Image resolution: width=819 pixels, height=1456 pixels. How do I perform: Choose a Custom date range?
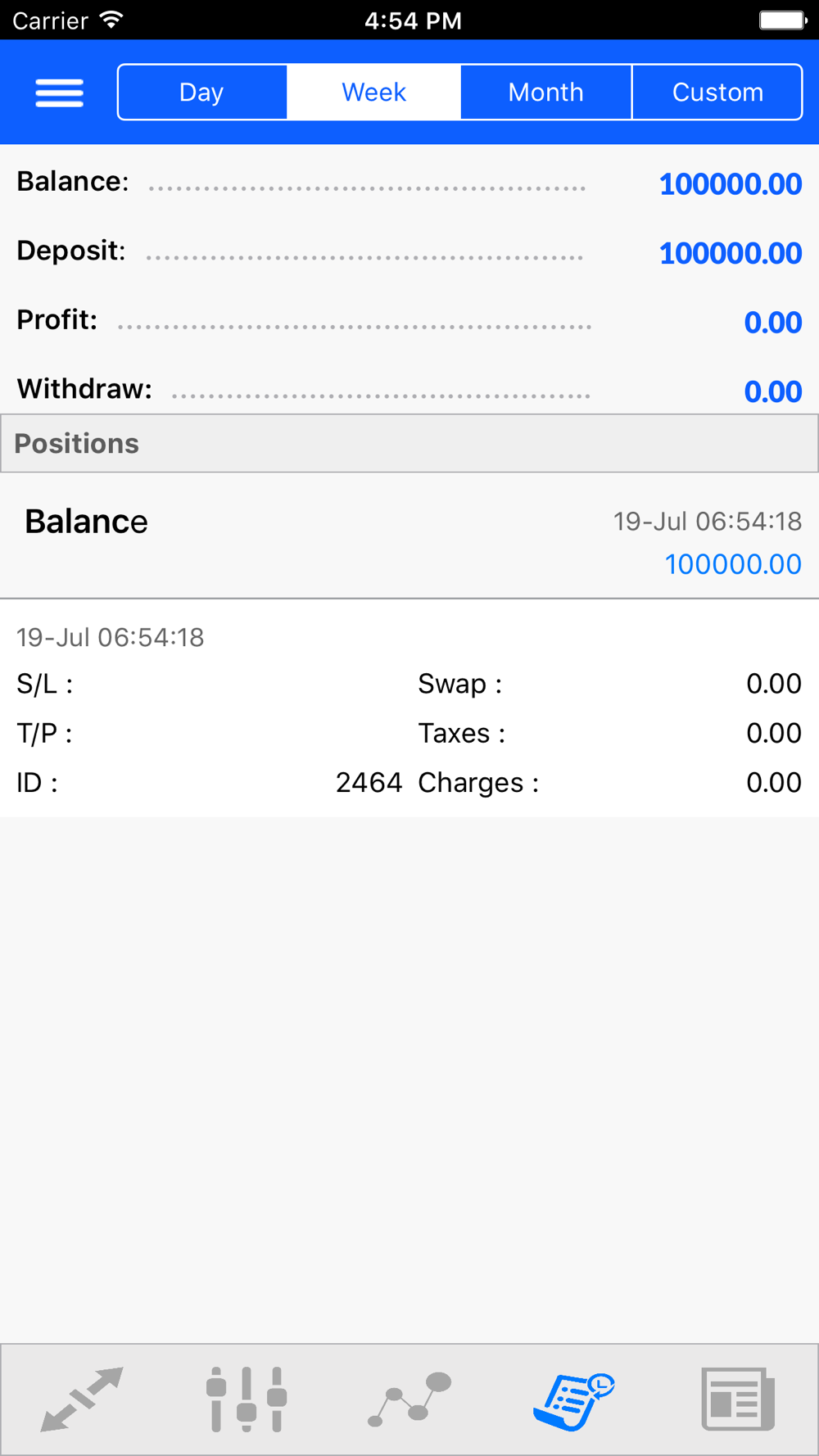717,93
